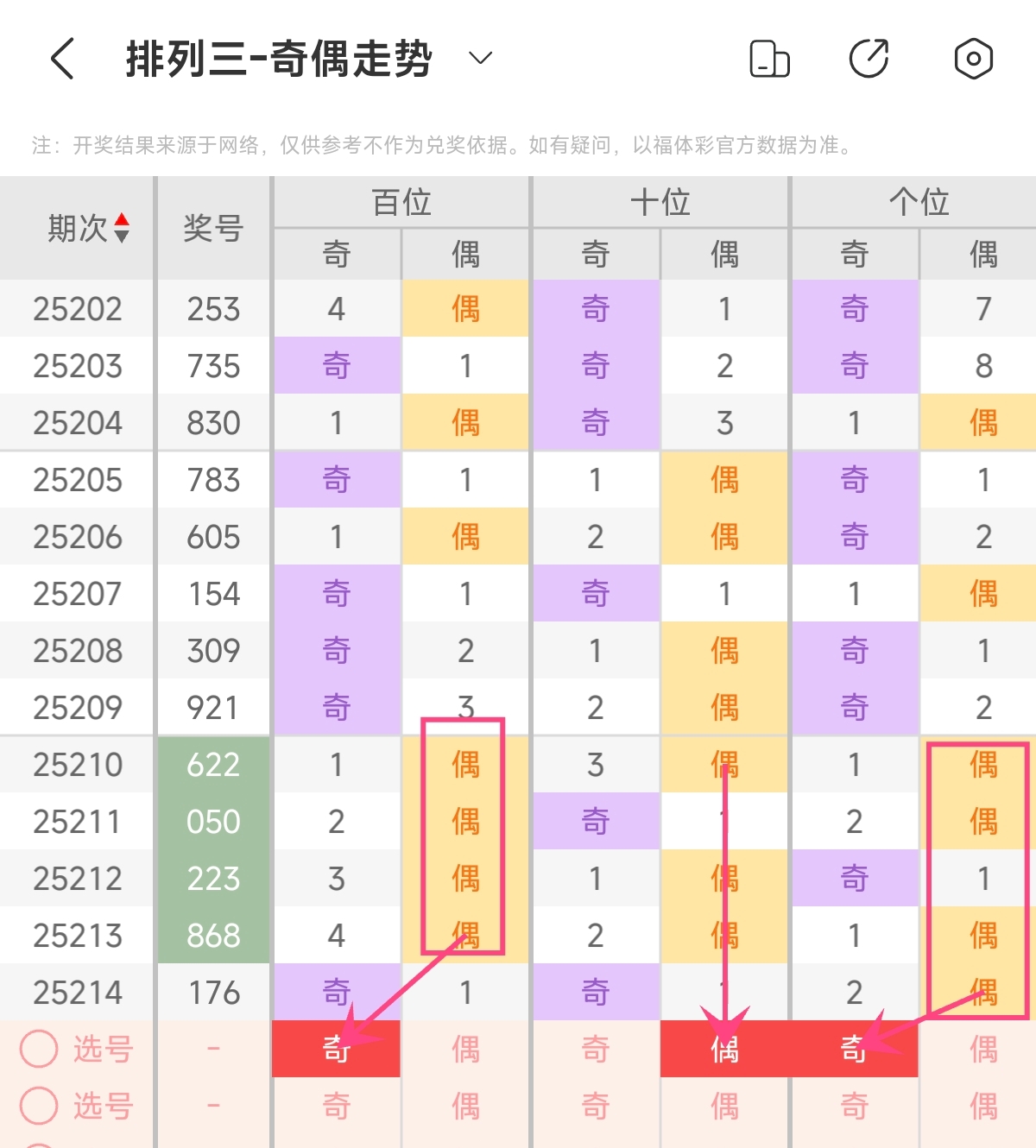Select 偶 beside the highlighted 个位 奇 cell
1036x1148 pixels.
coord(983,1049)
